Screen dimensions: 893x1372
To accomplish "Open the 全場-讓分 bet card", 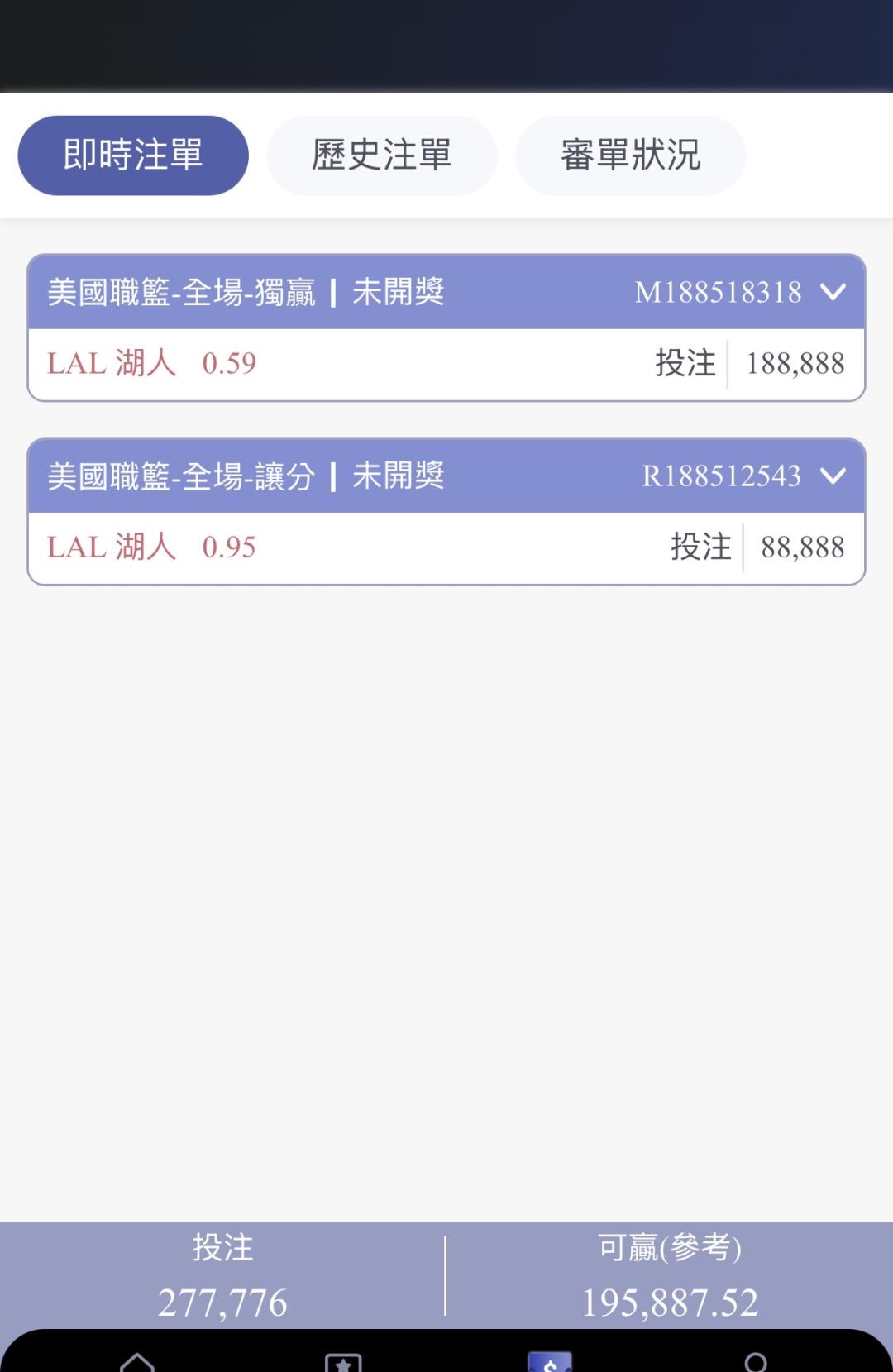I will (446, 511).
